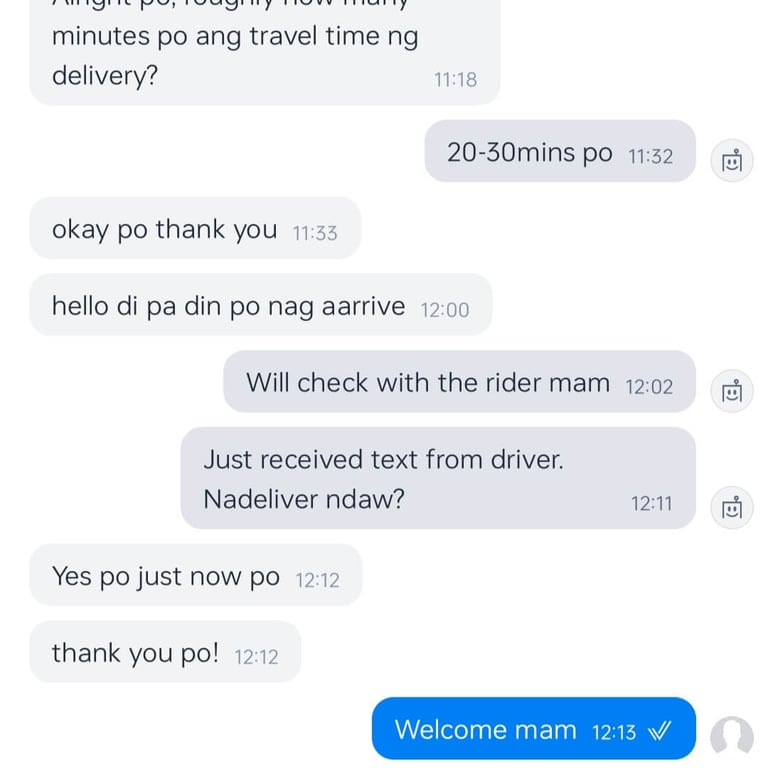Tap the bot icon beside "20-30mins po"

732,160
